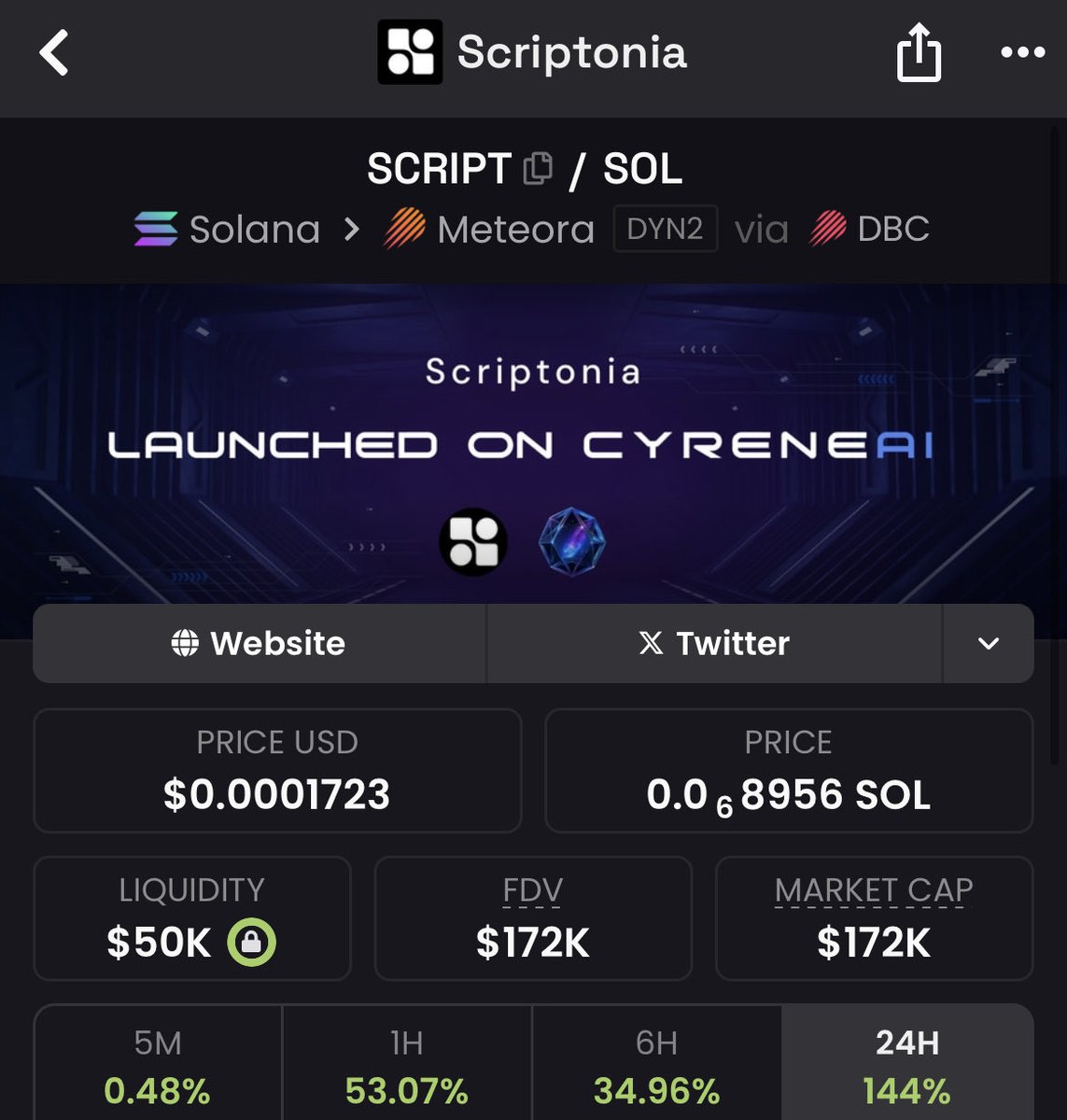Share the Scriptonia token page
The height and width of the screenshot is (1120, 1067).
(x=919, y=53)
